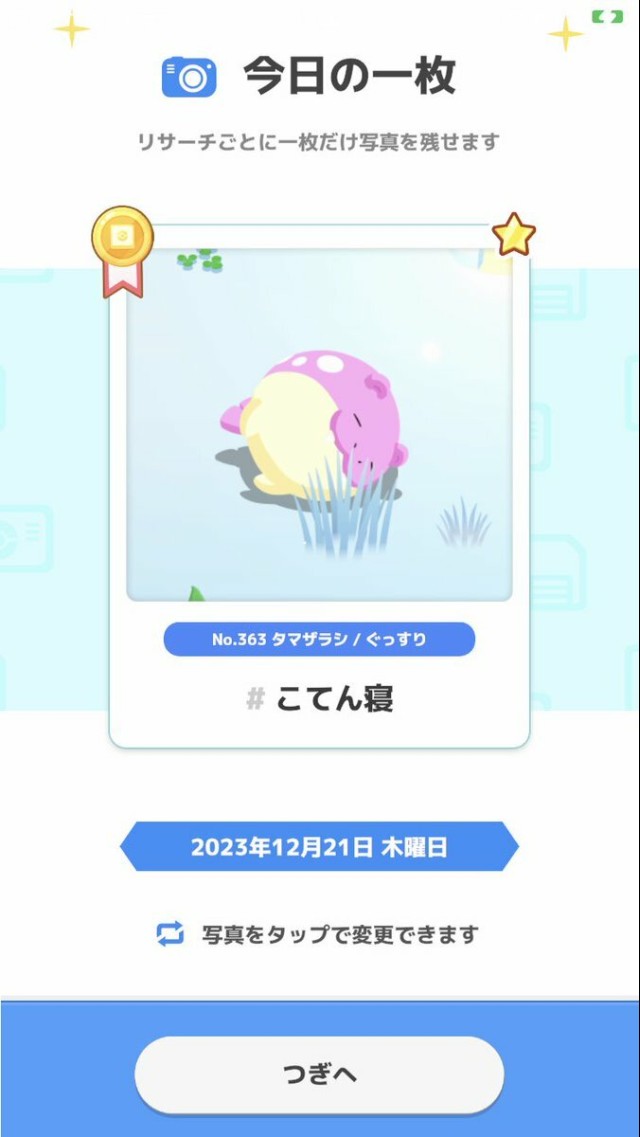Tap the こてん寝 photo to change it
The height and width of the screenshot is (1137, 640).
(x=319, y=425)
